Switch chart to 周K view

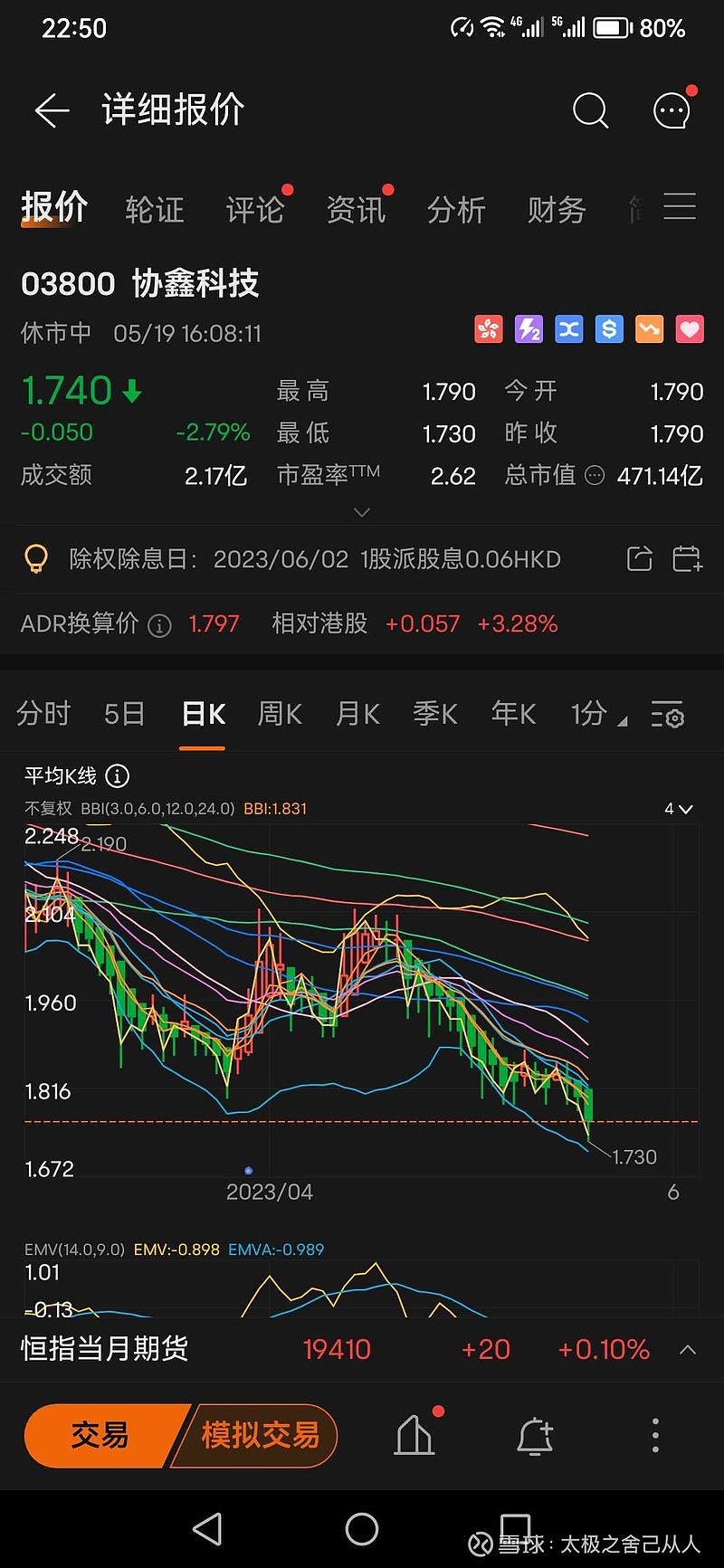[x=280, y=714]
